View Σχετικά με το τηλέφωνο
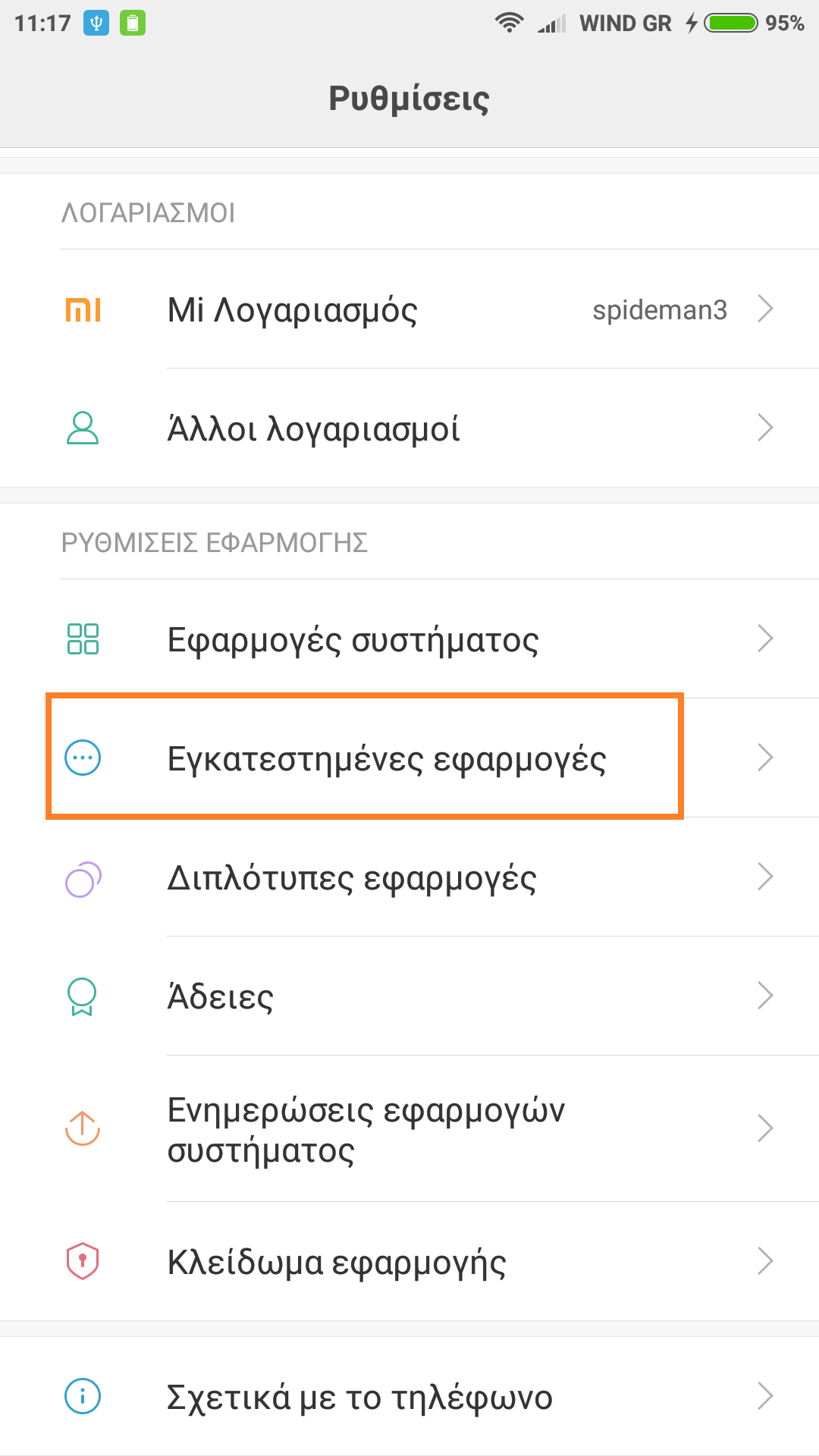Screen dimensions: 819x1456 (x=409, y=1396)
